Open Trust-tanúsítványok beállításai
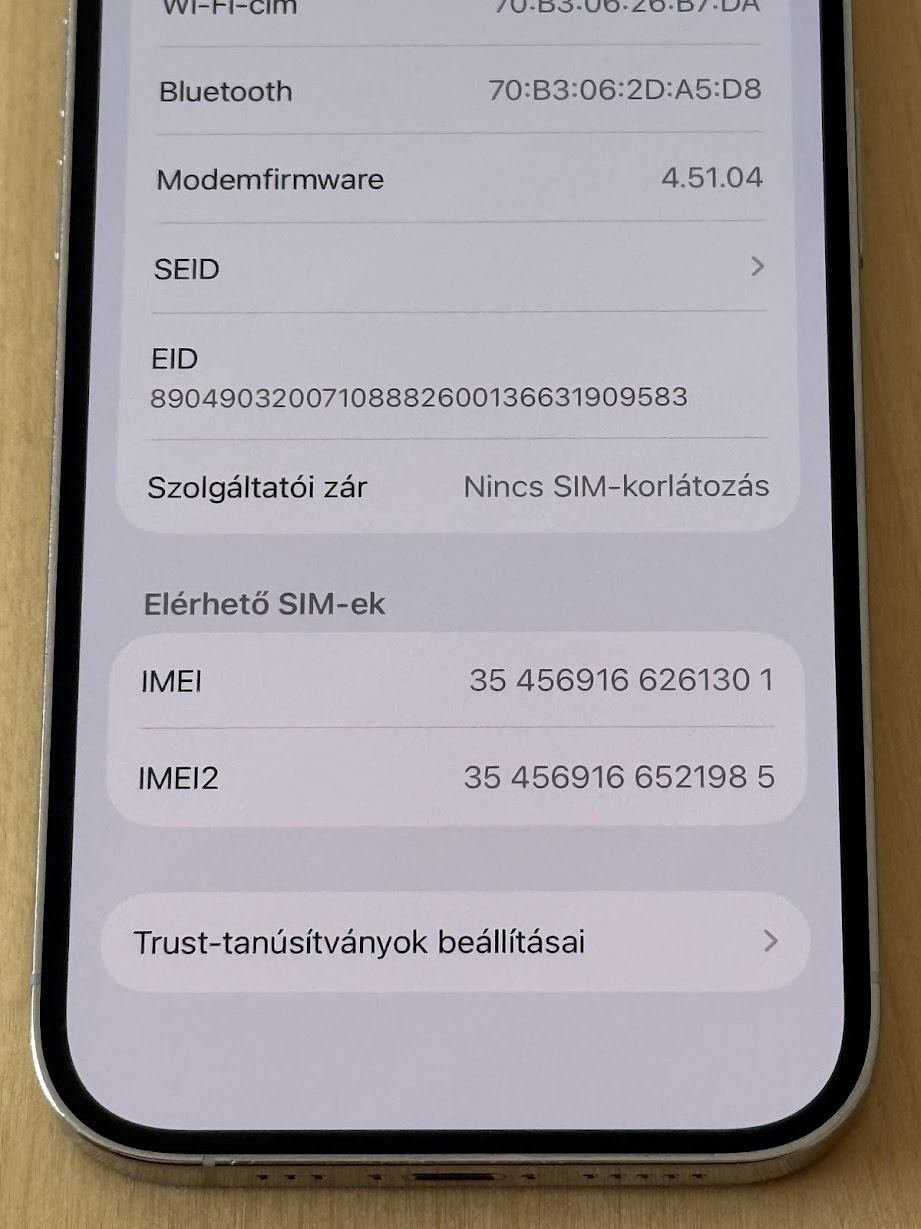The width and height of the screenshot is (921, 1229). coord(455,942)
